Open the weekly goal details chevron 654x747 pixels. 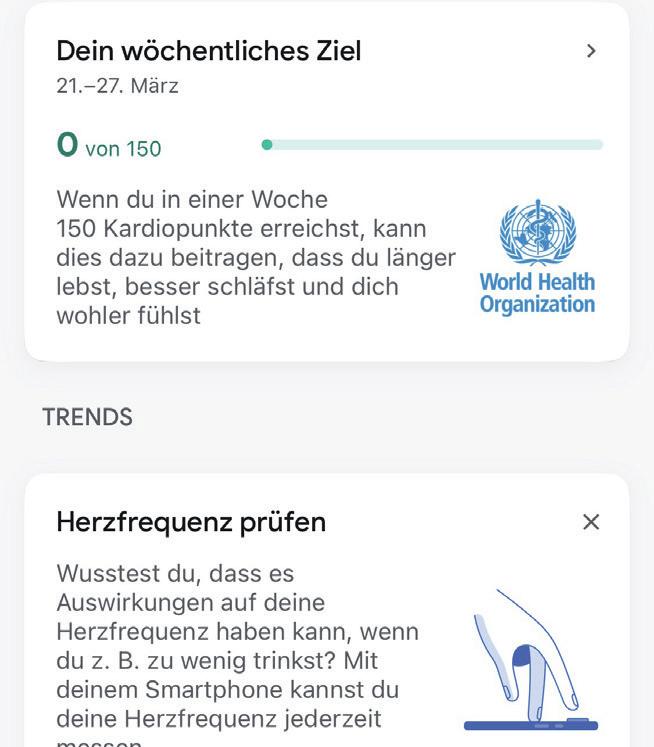(591, 51)
